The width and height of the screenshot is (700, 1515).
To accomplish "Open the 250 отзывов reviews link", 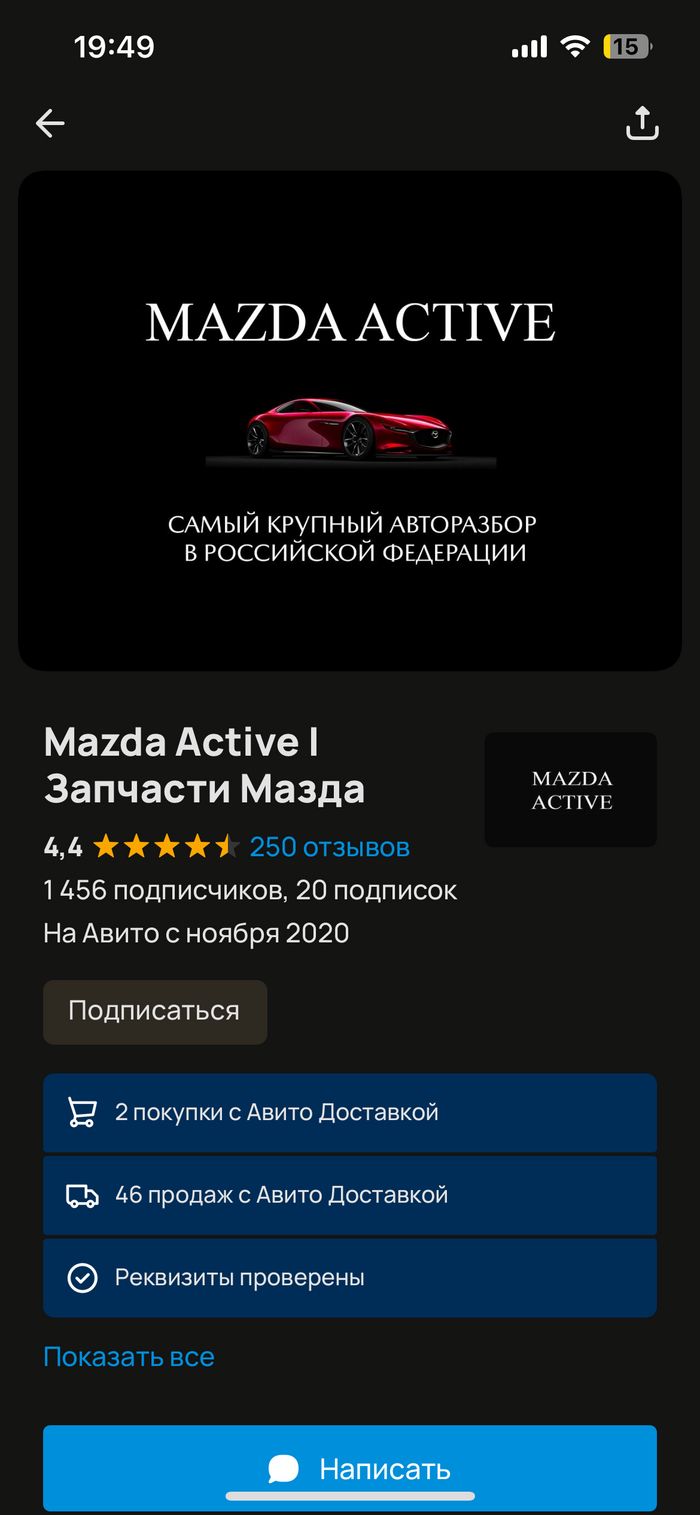I will point(329,847).
